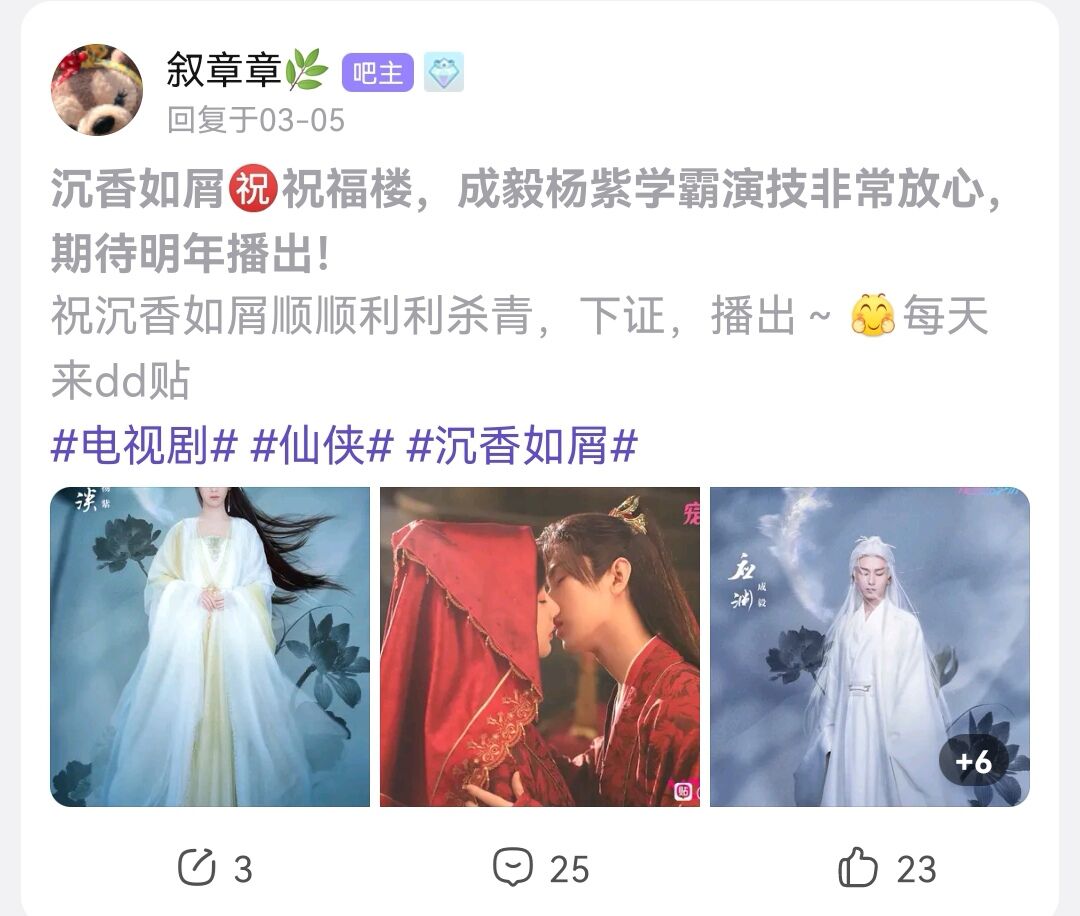
Task: Open the #仙侠# hashtag
Action: (x=320, y=447)
